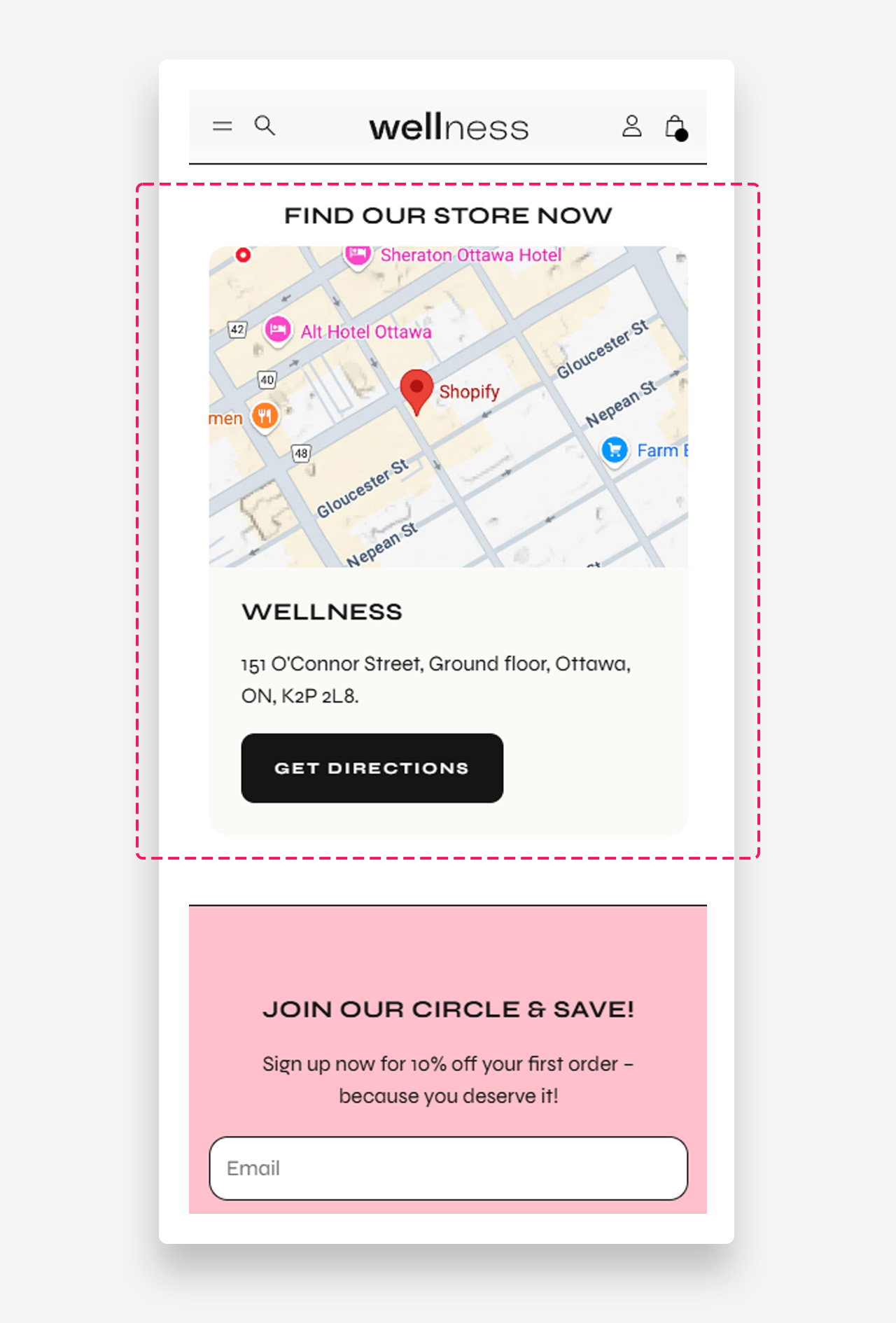Open the shopping bag

(x=675, y=127)
